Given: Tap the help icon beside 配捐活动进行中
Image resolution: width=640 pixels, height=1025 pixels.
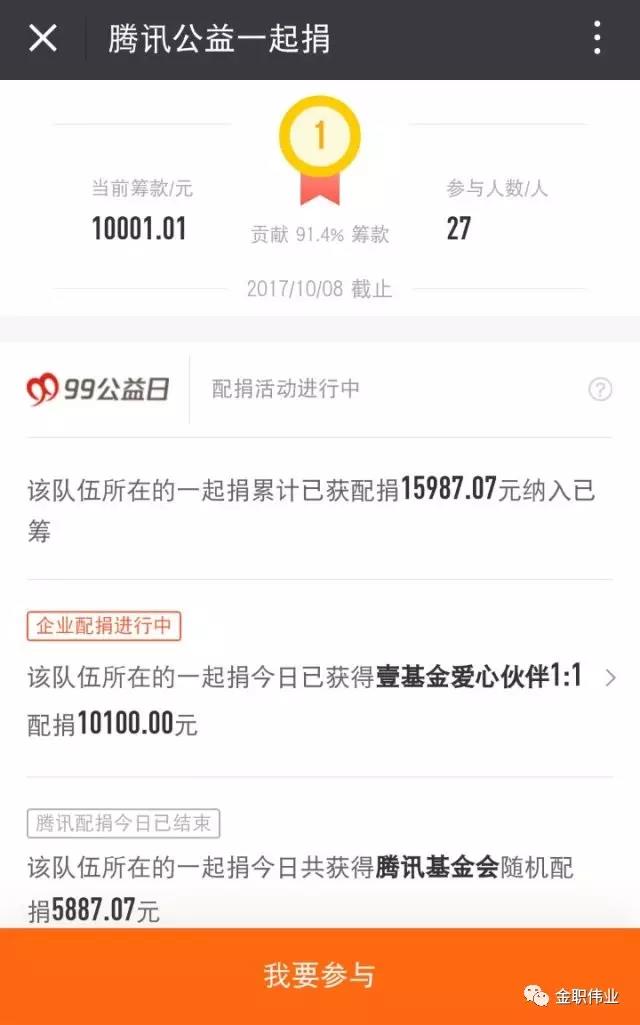Looking at the screenshot, I should (x=599, y=390).
